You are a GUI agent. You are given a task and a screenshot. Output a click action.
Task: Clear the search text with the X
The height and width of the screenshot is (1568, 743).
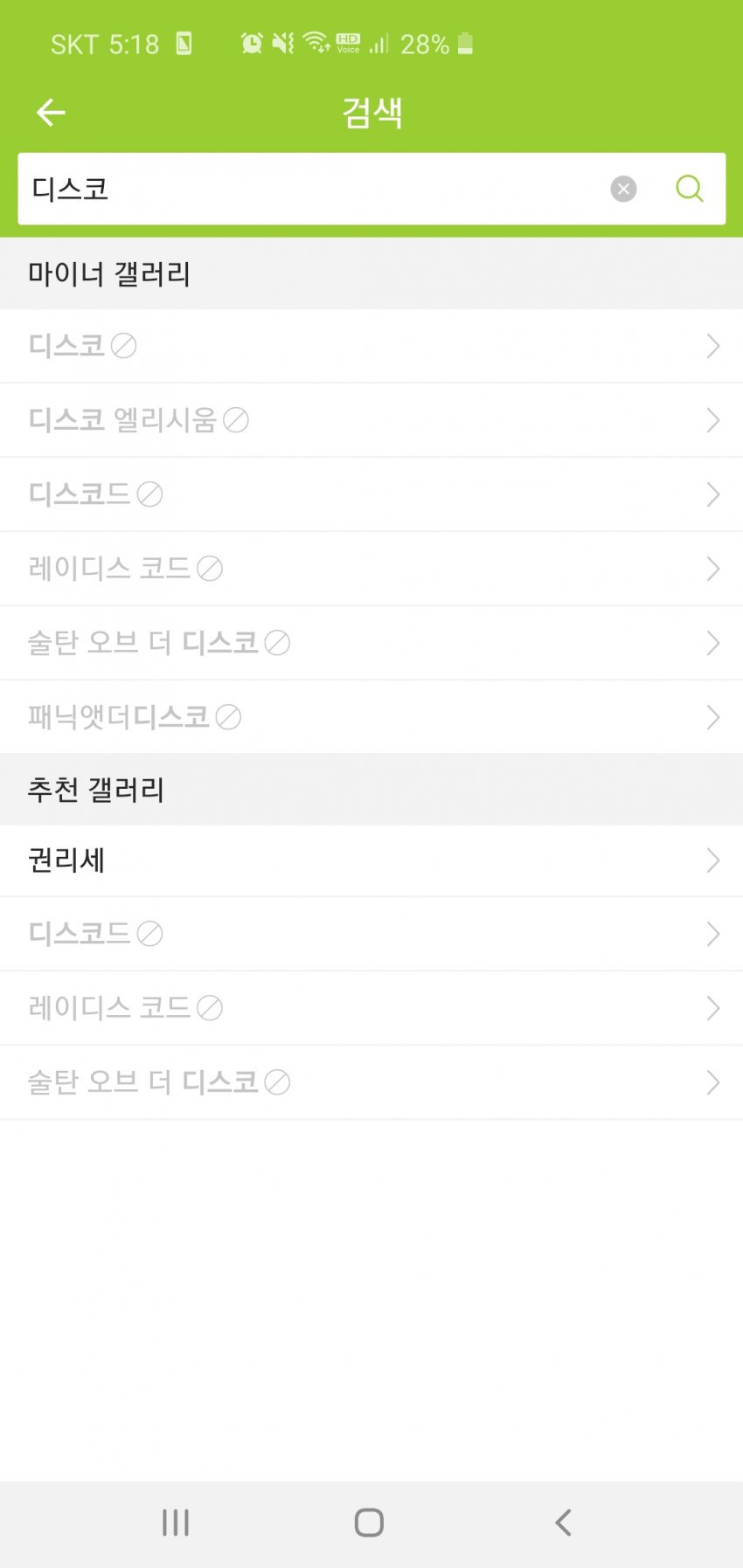(x=623, y=189)
